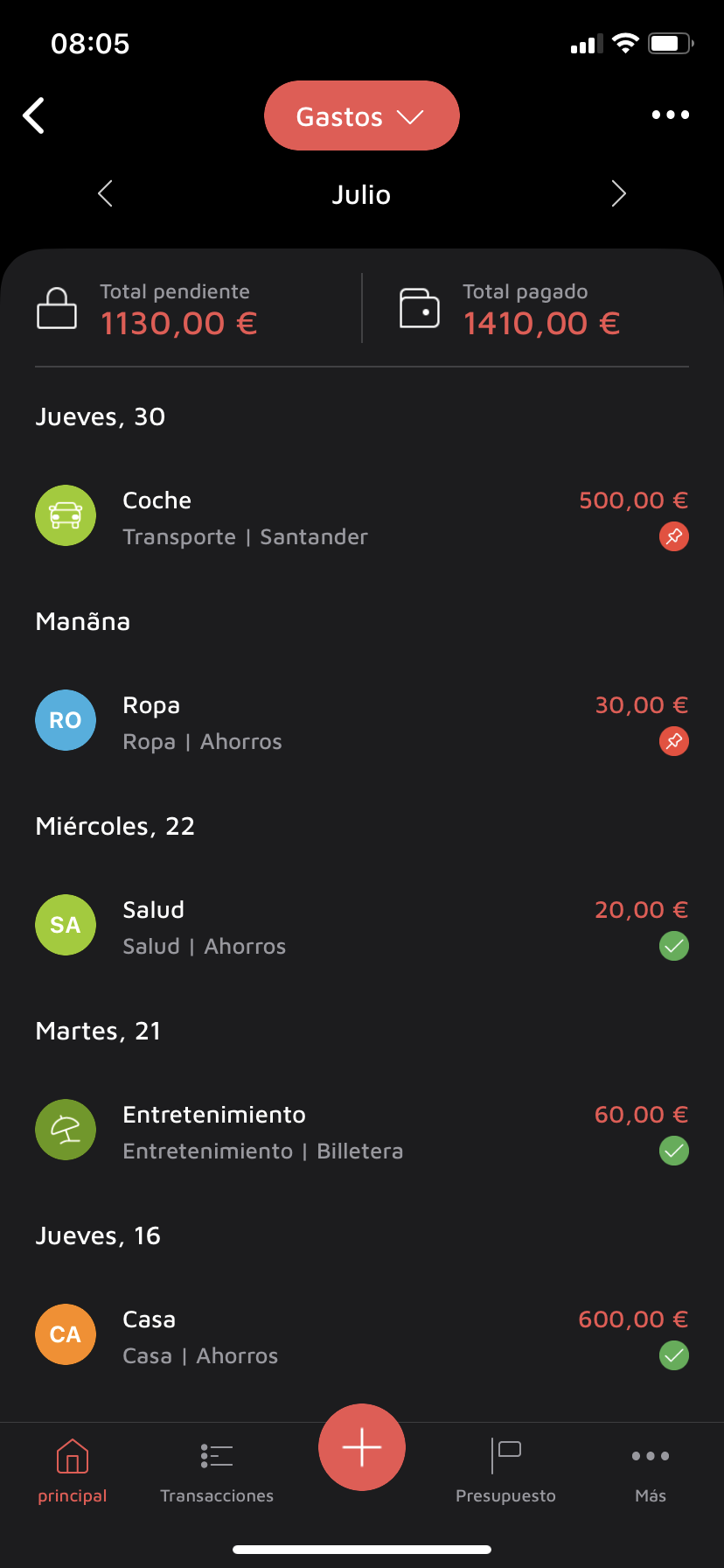Viewport: 724px width, 1568px height.
Task: View the Salud expense of 20,00 €
Action: (361, 927)
